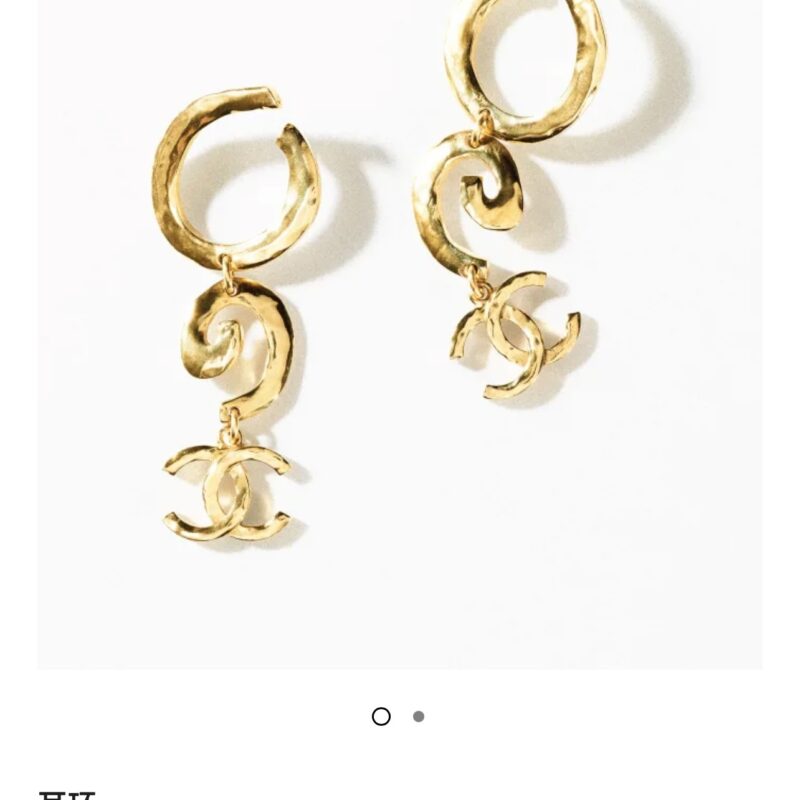Select the first image indicator dot
Screen dimensions: 800x800
coord(381,716)
